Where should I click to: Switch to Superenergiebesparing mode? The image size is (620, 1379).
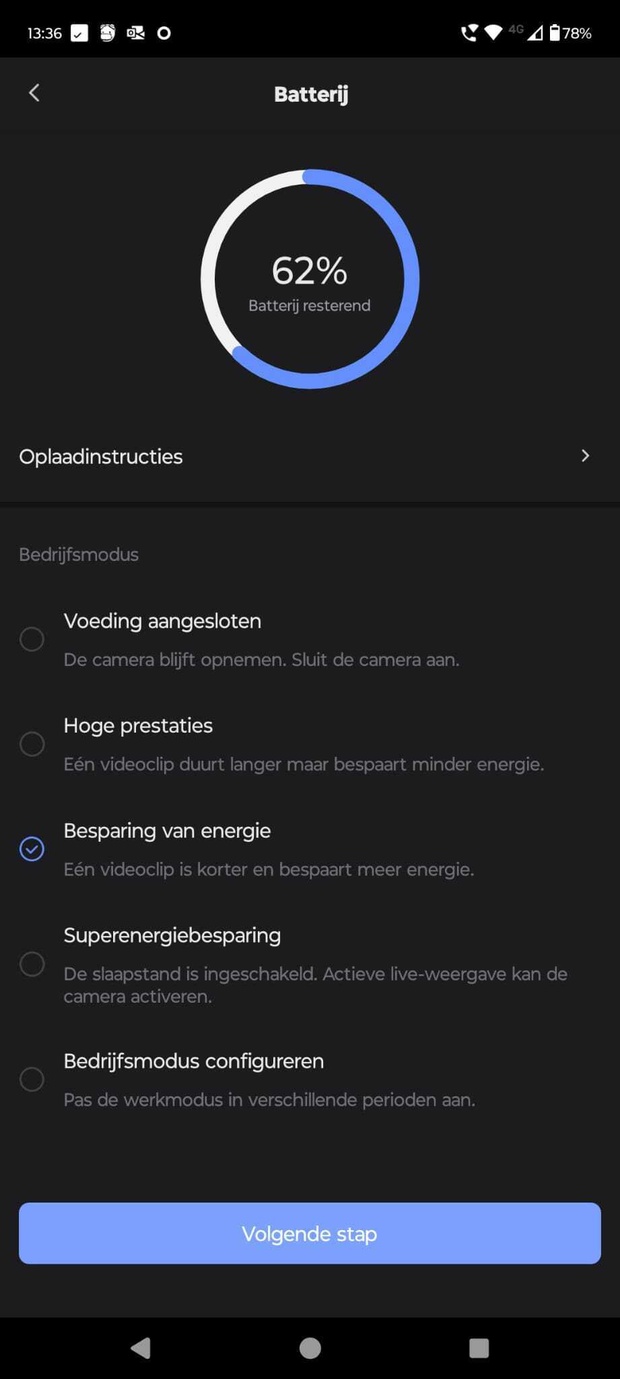coord(32,964)
